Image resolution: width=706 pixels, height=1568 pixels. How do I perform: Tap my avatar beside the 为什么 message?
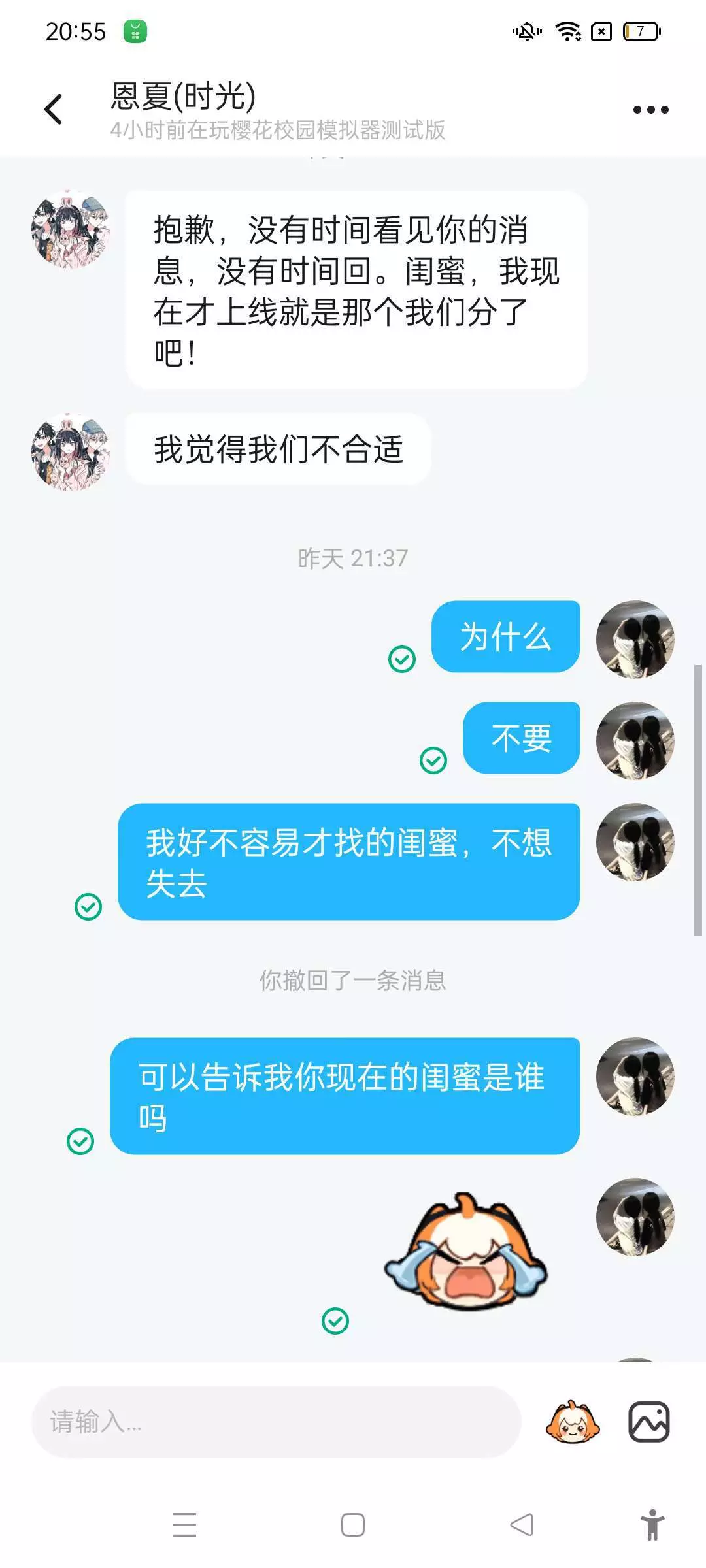coord(635,639)
